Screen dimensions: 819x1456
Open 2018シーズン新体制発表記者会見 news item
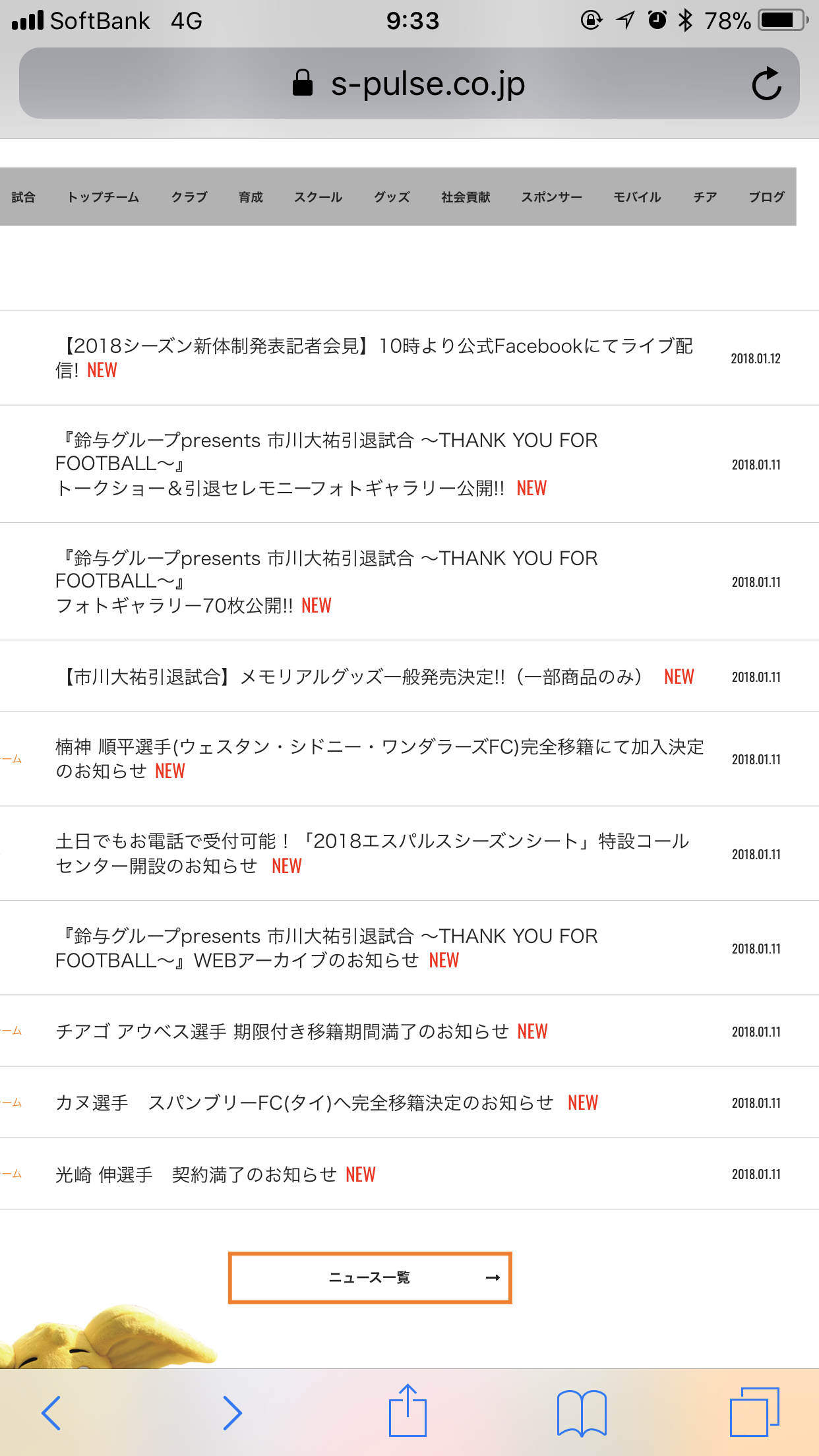pyautogui.click(x=373, y=357)
